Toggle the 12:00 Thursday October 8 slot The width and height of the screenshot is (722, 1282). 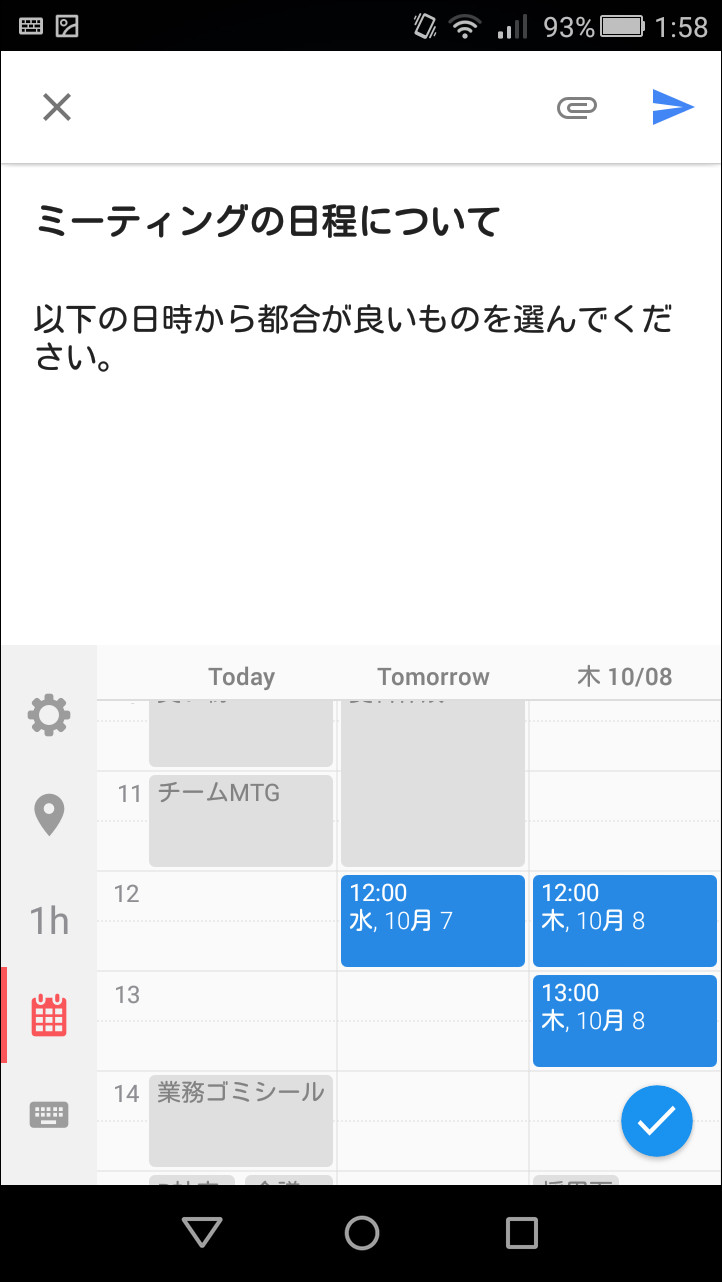click(624, 920)
